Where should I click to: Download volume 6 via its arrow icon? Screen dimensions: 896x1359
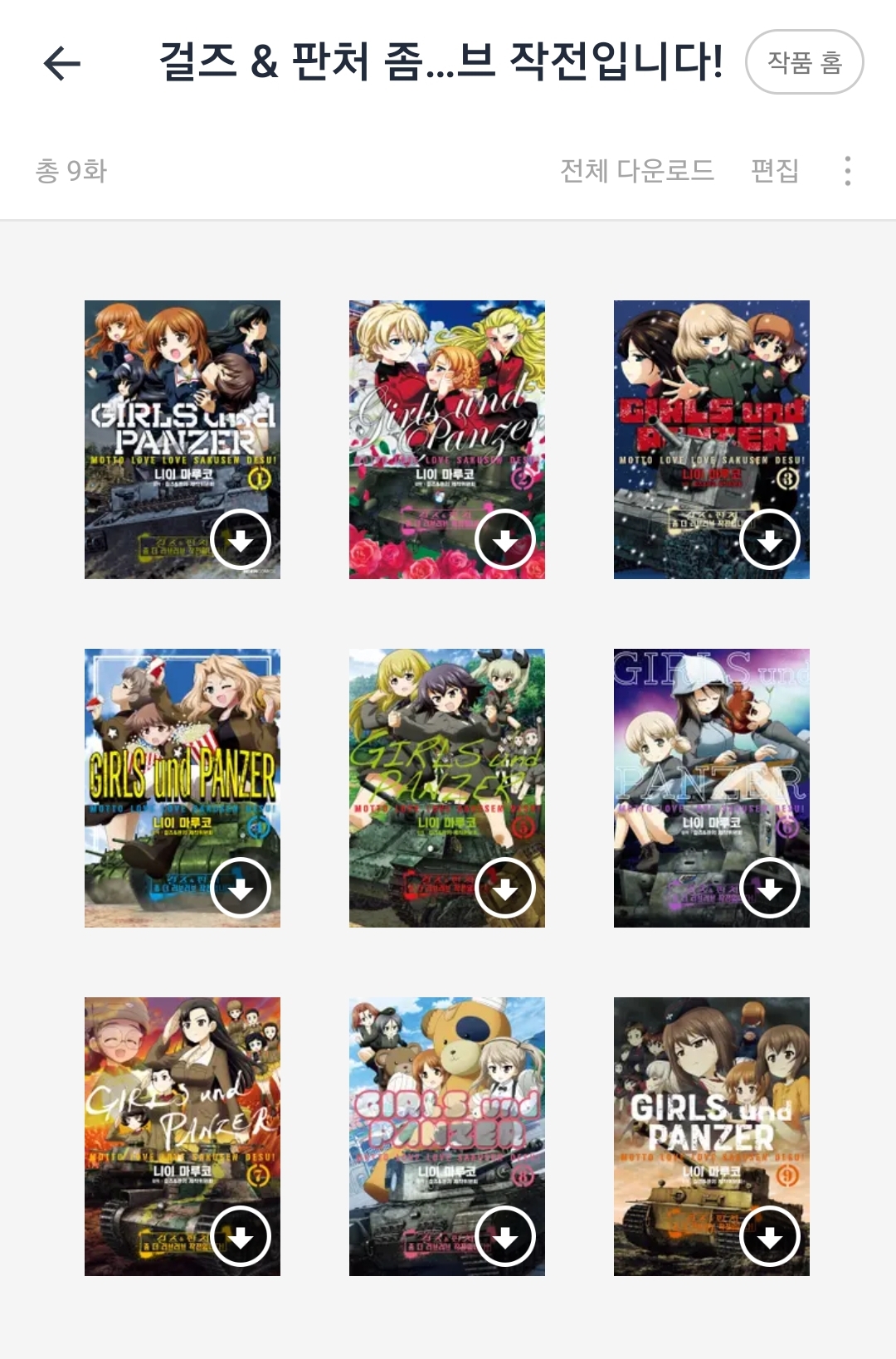[x=770, y=889]
